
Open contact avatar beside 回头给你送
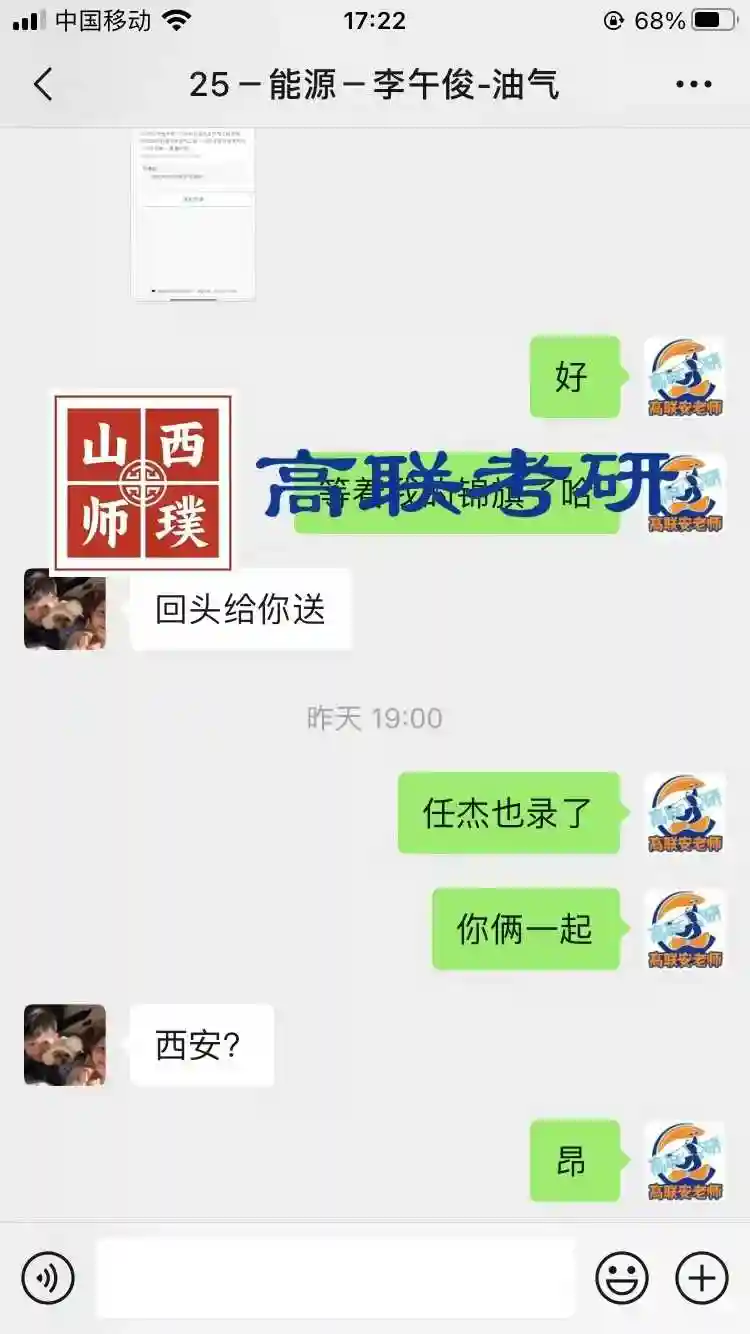click(65, 609)
